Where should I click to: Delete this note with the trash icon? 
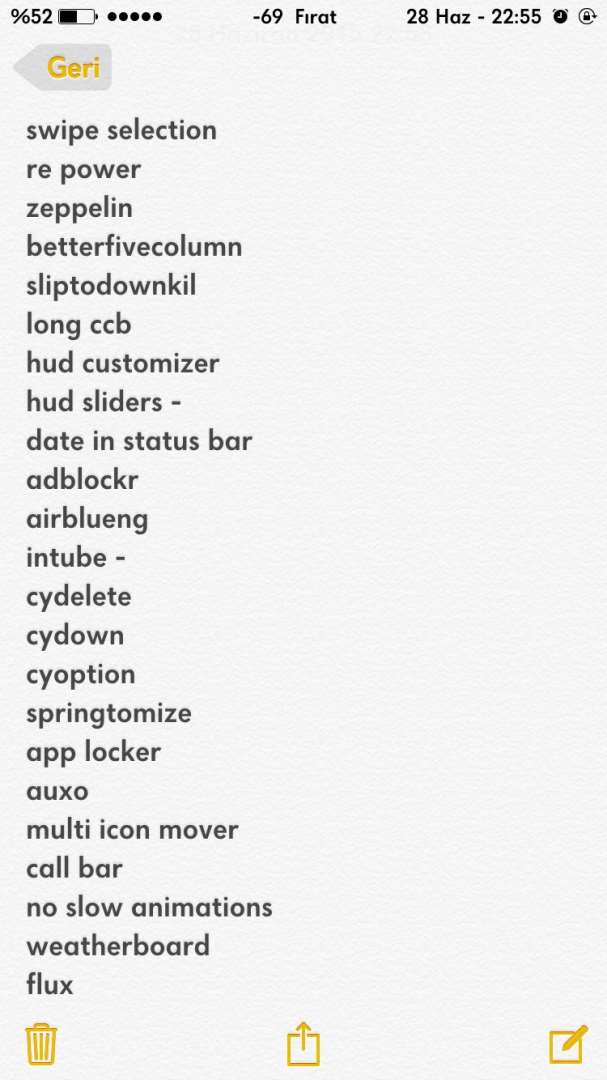point(41,1044)
